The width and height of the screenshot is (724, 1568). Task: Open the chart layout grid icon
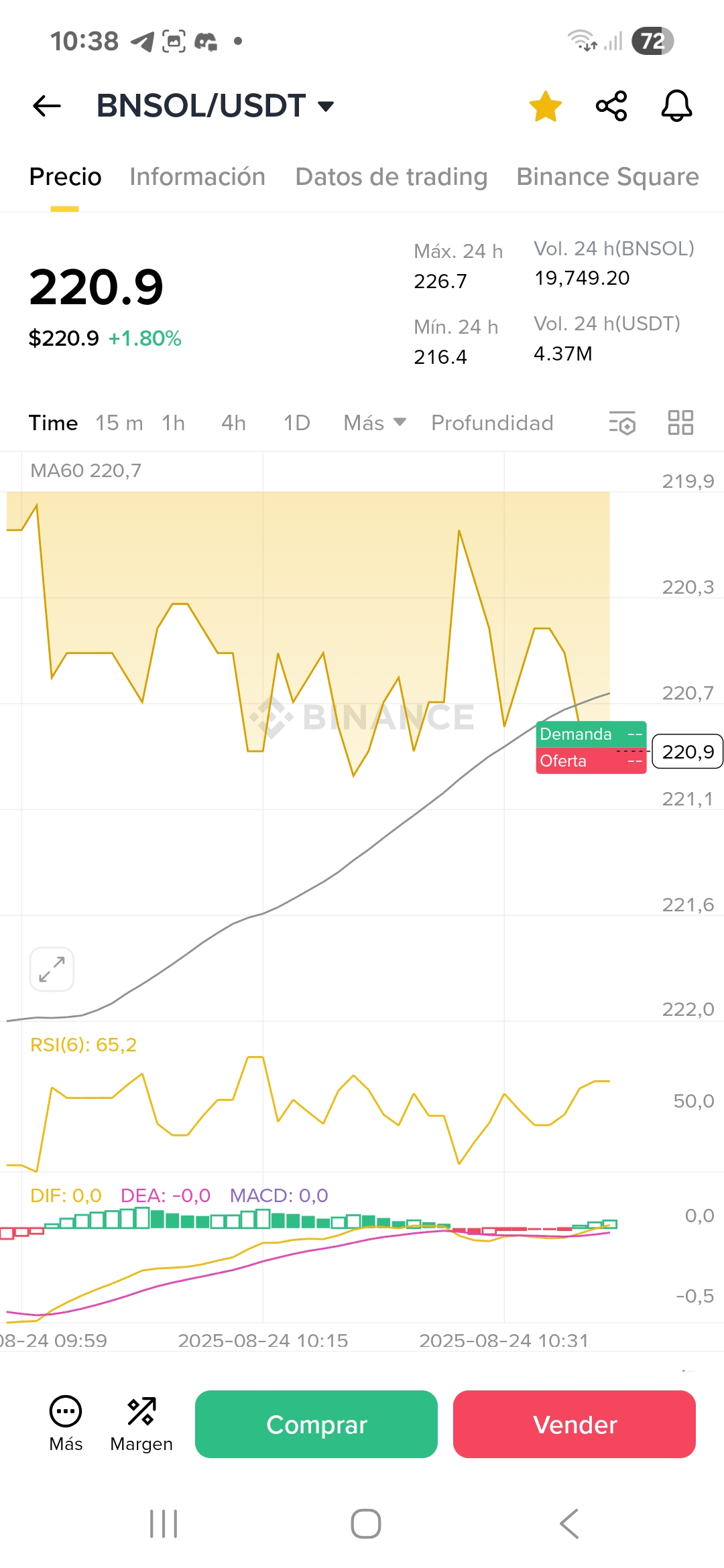point(680,423)
